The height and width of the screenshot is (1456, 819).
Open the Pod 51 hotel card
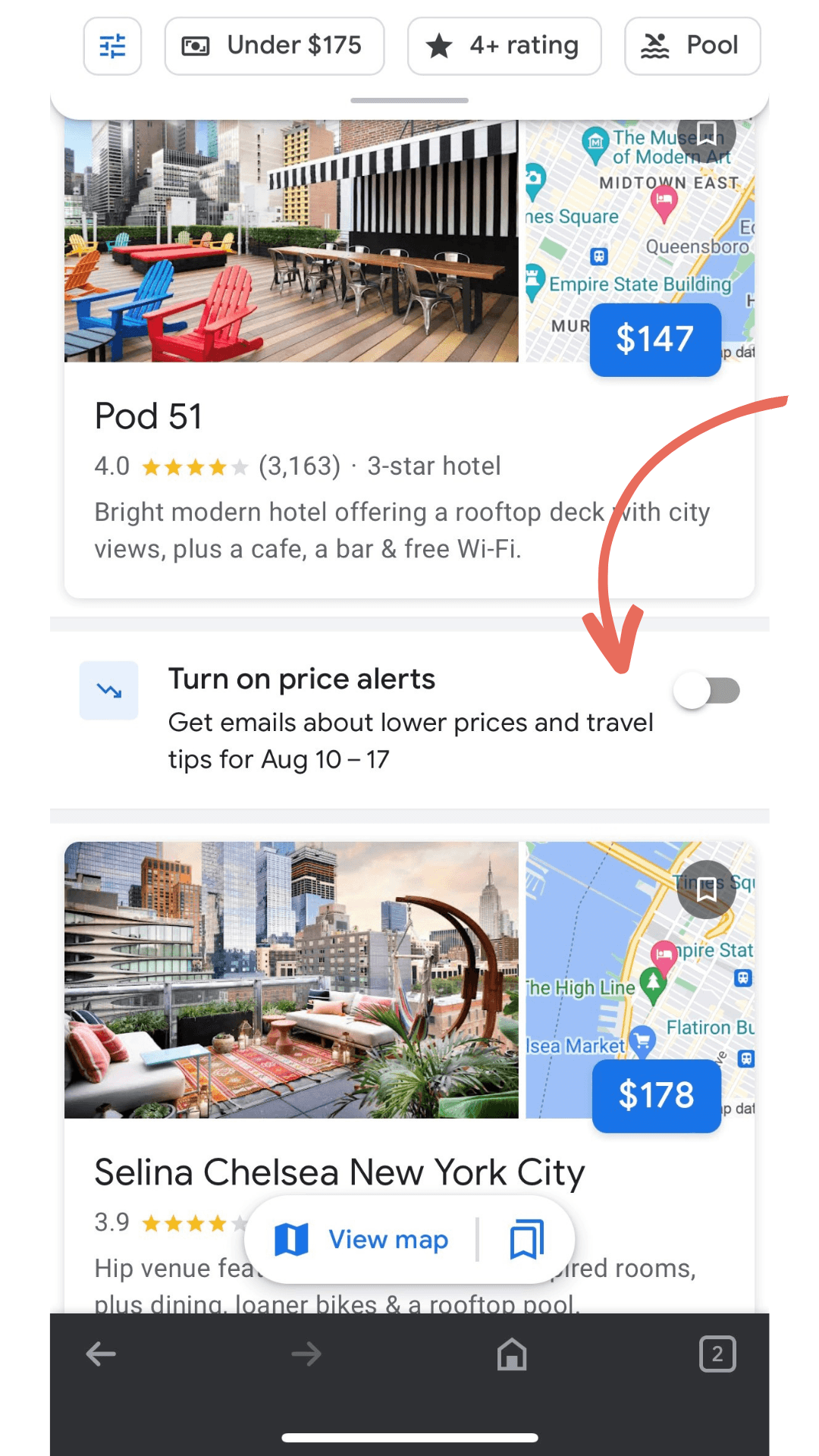coord(149,416)
